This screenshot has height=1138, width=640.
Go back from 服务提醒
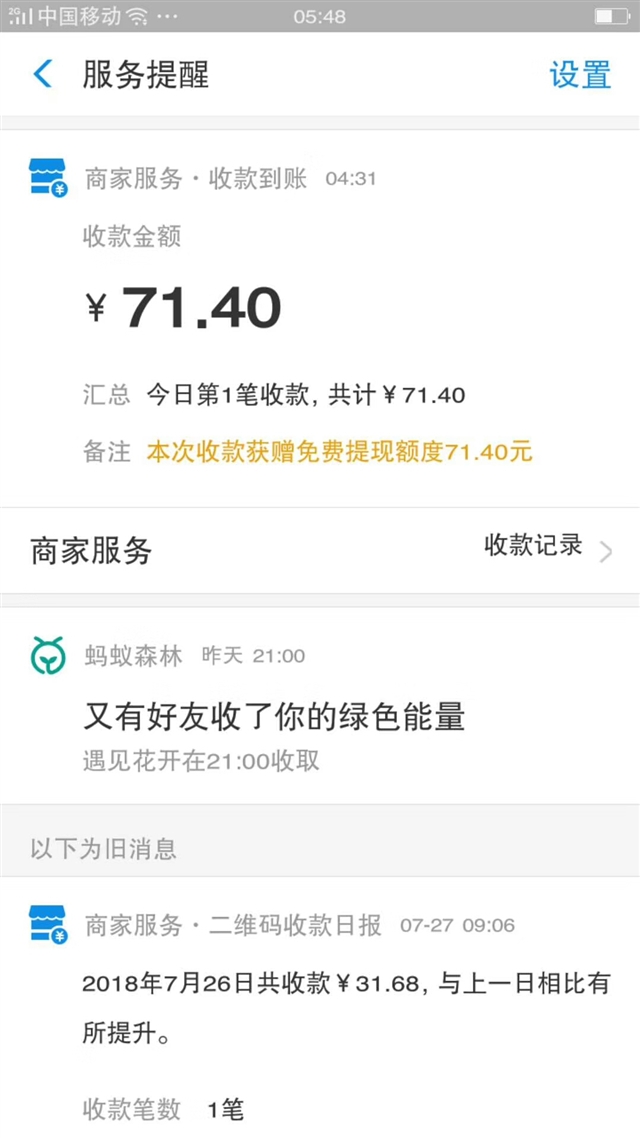click(x=43, y=74)
